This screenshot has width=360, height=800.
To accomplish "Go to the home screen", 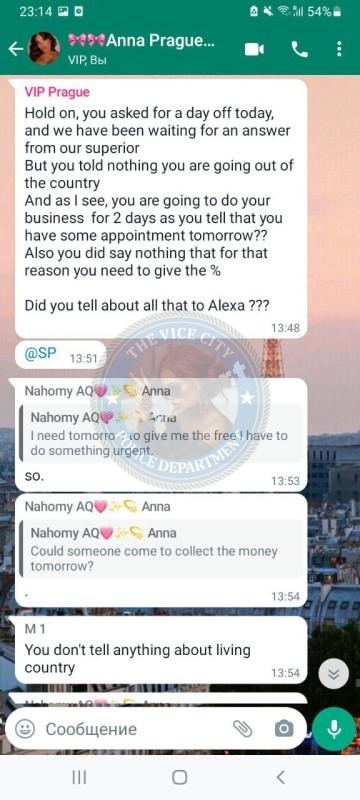I will (x=179, y=777).
